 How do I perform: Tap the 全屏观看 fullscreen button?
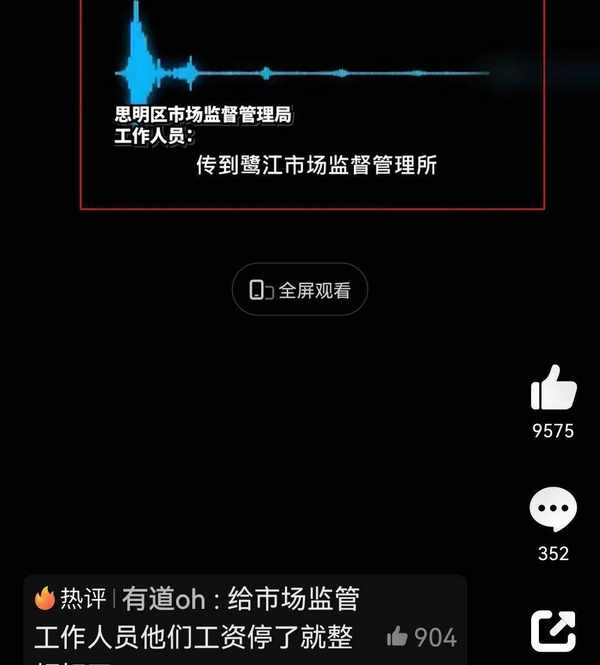[300, 290]
